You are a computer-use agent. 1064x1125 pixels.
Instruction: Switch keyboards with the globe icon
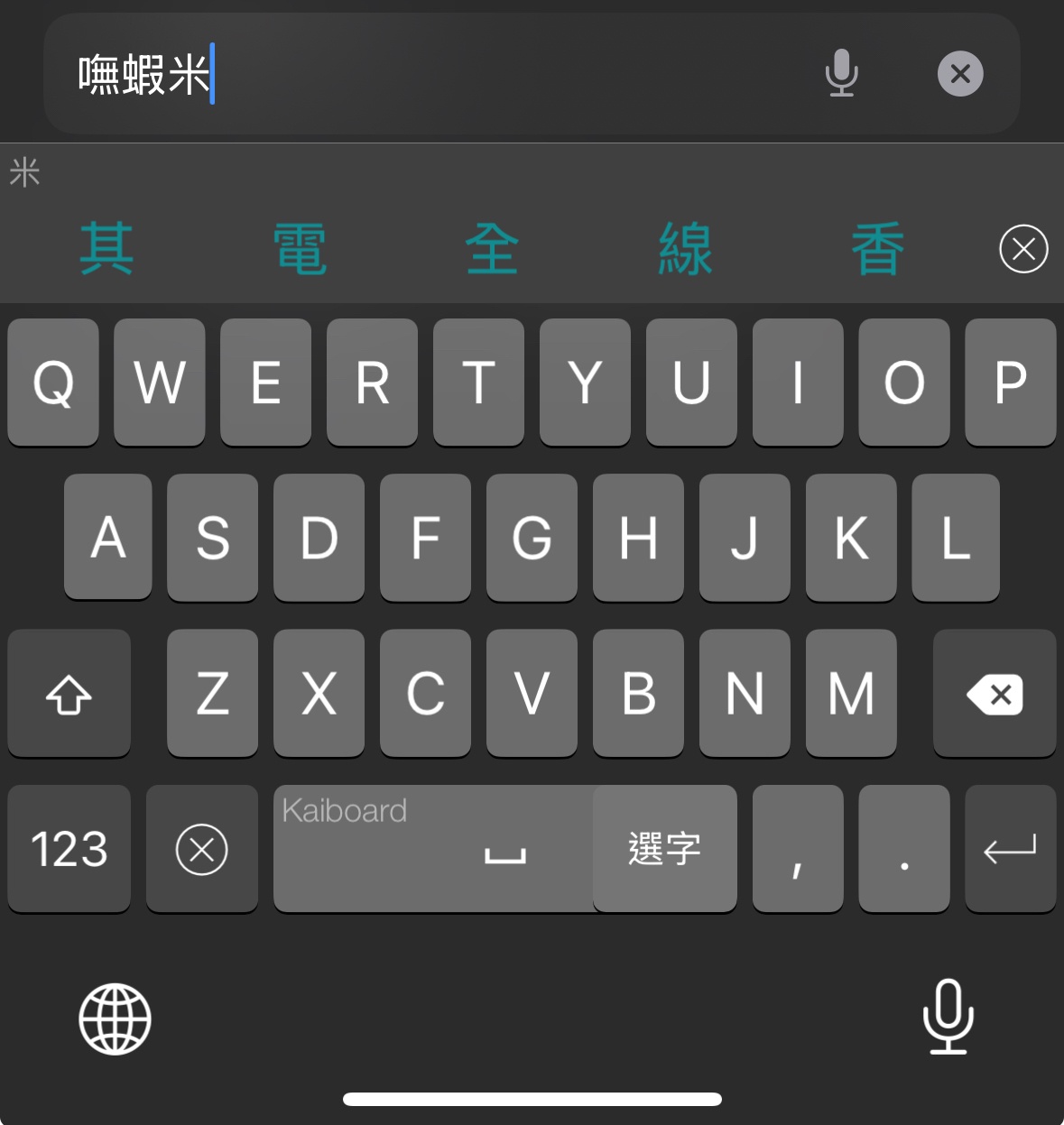[x=115, y=1019]
